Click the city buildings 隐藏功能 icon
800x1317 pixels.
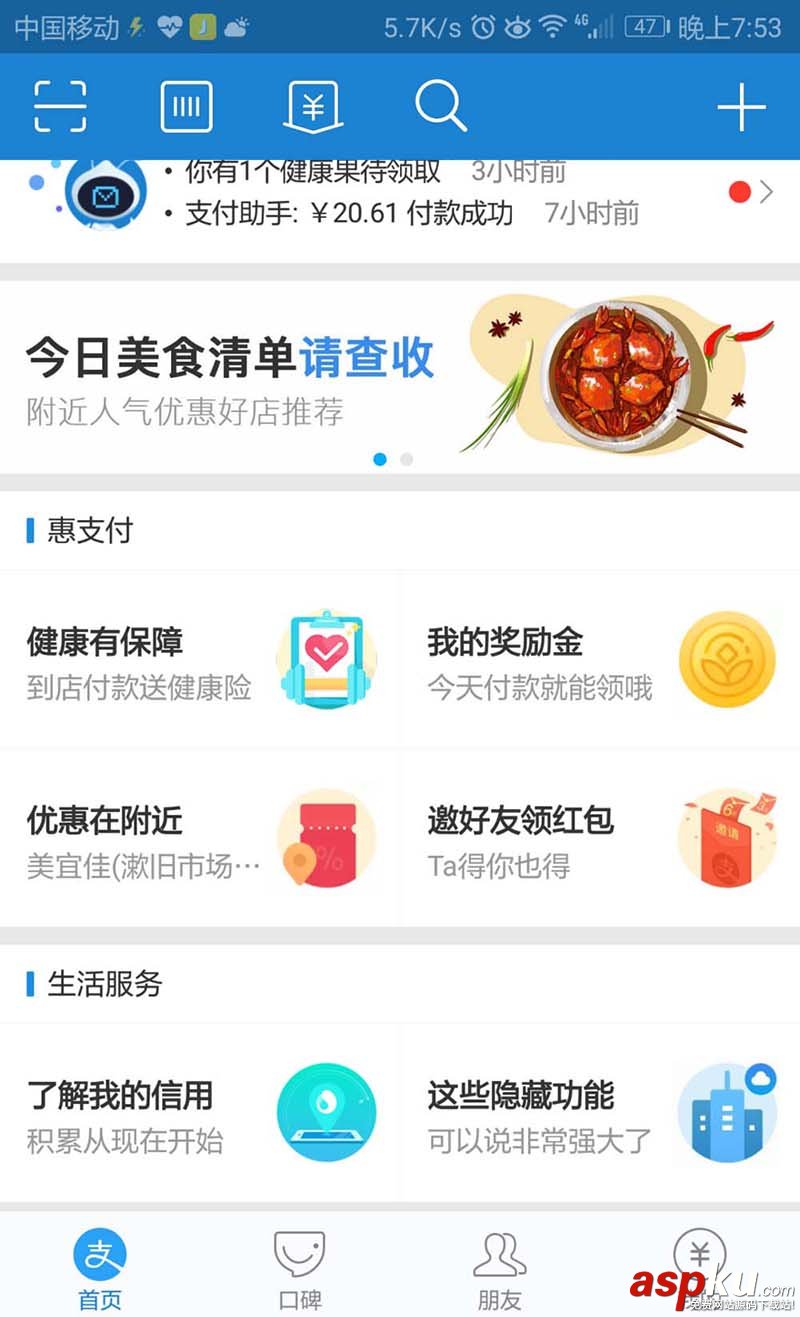727,1112
